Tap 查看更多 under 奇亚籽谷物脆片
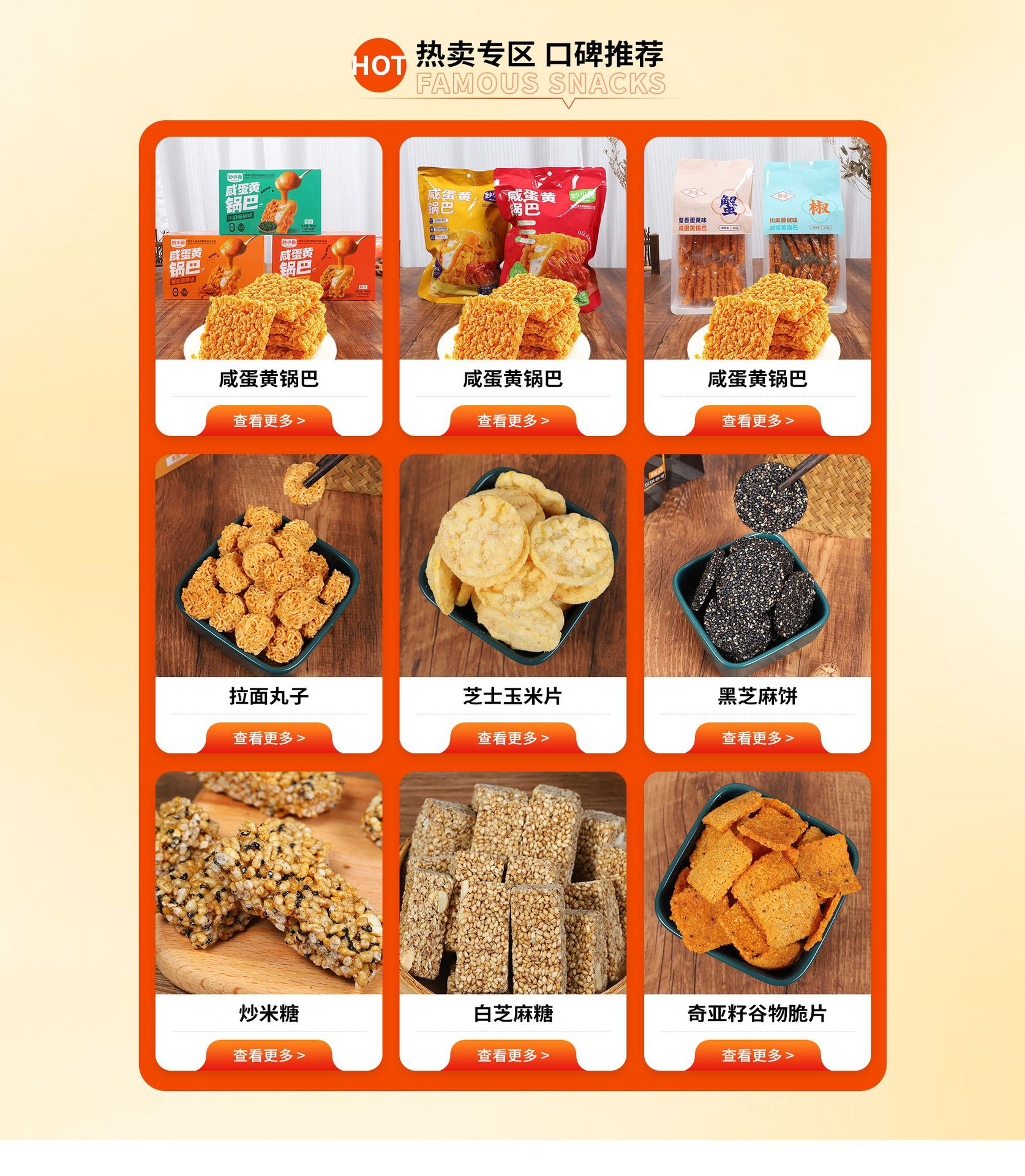 click(x=757, y=1055)
